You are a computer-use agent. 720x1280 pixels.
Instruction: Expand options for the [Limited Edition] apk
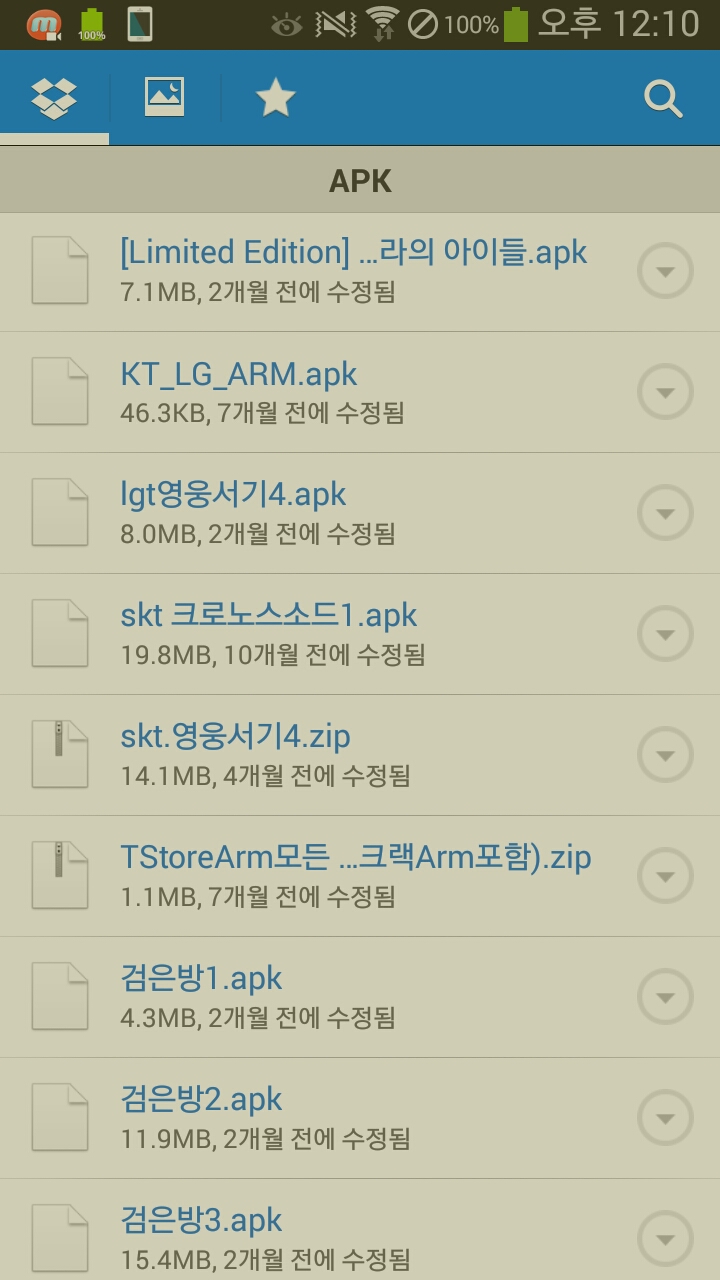(x=665, y=271)
